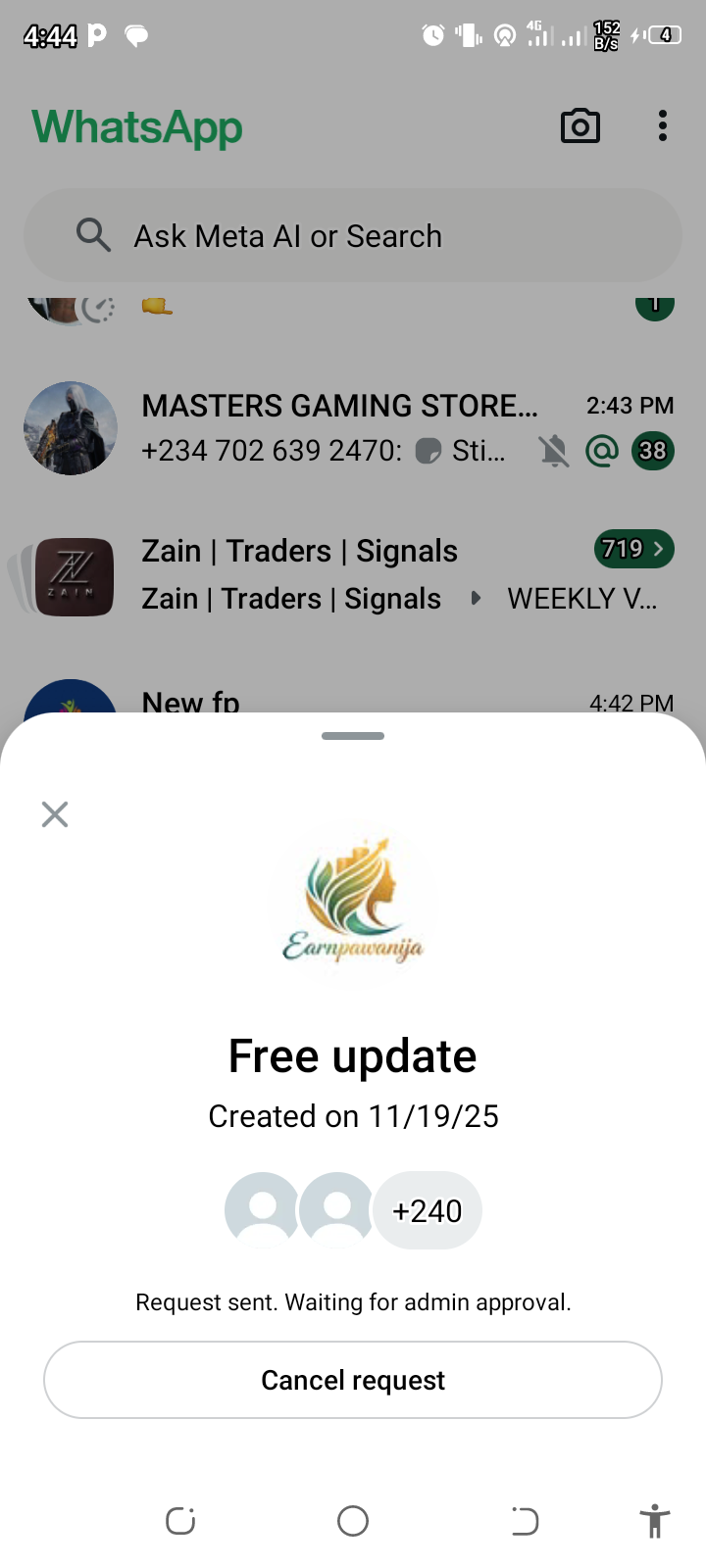
Task: Go to the home screen
Action: (x=353, y=1521)
